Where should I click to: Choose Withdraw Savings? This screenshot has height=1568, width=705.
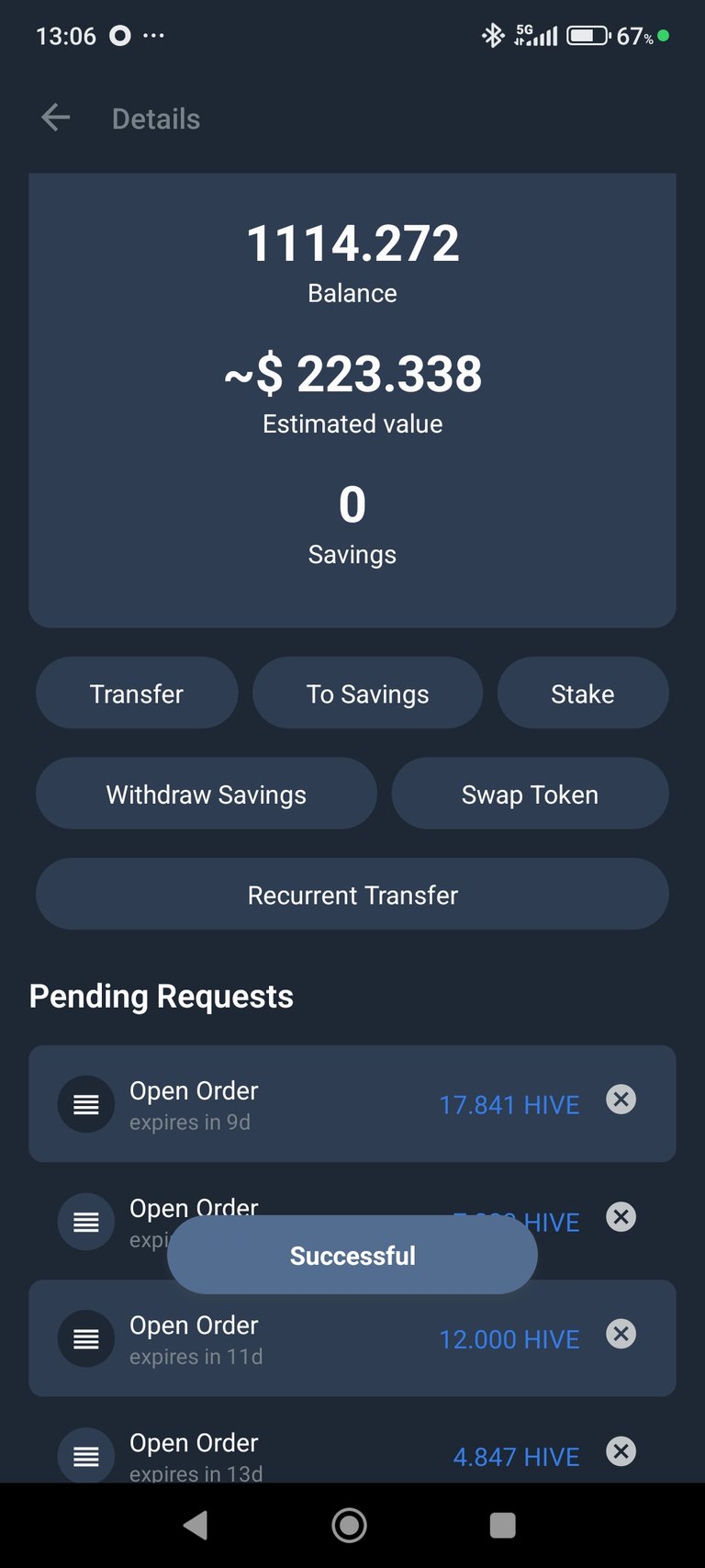click(x=207, y=794)
